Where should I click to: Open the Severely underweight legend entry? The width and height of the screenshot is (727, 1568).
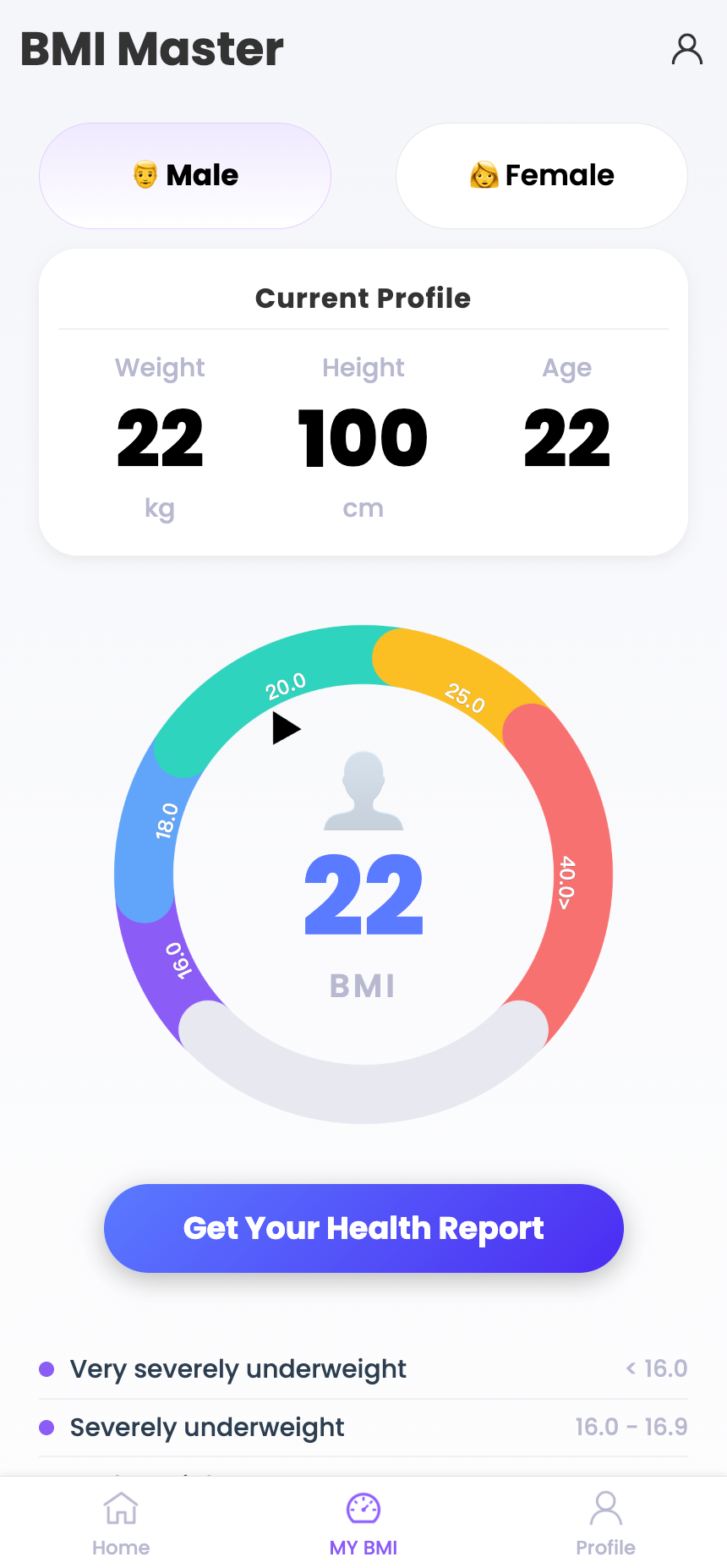pyautogui.click(x=206, y=1427)
